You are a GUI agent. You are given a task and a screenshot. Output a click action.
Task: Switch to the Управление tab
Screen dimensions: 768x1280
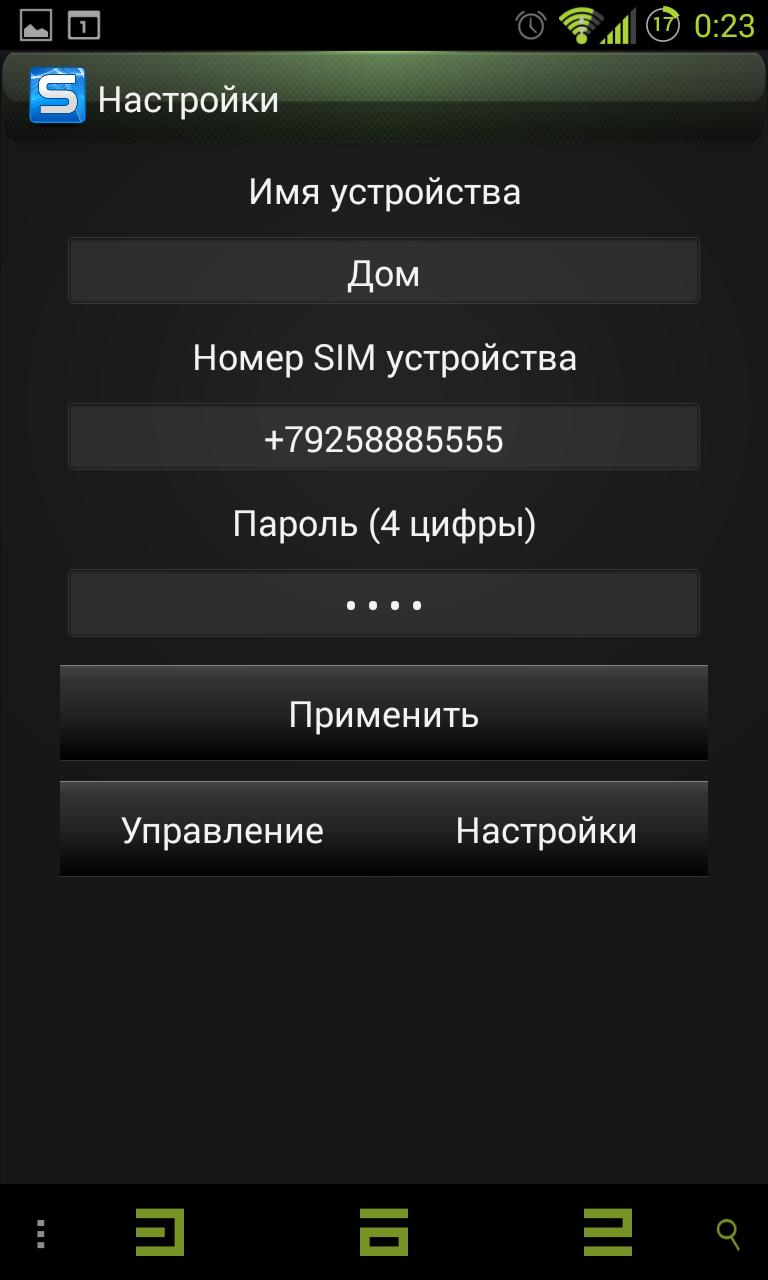pyautogui.click(x=222, y=829)
